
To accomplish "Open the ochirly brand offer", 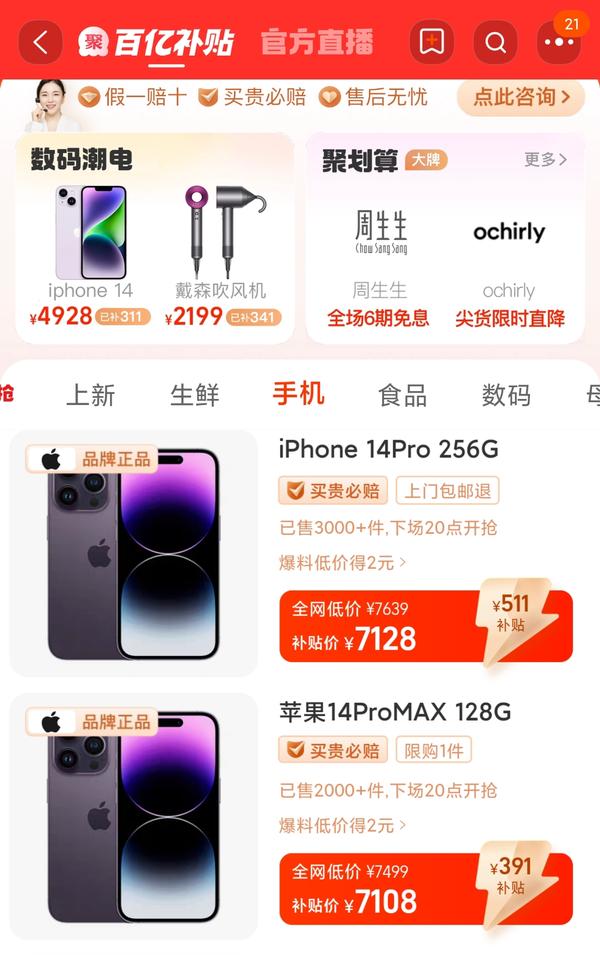I will [x=509, y=260].
